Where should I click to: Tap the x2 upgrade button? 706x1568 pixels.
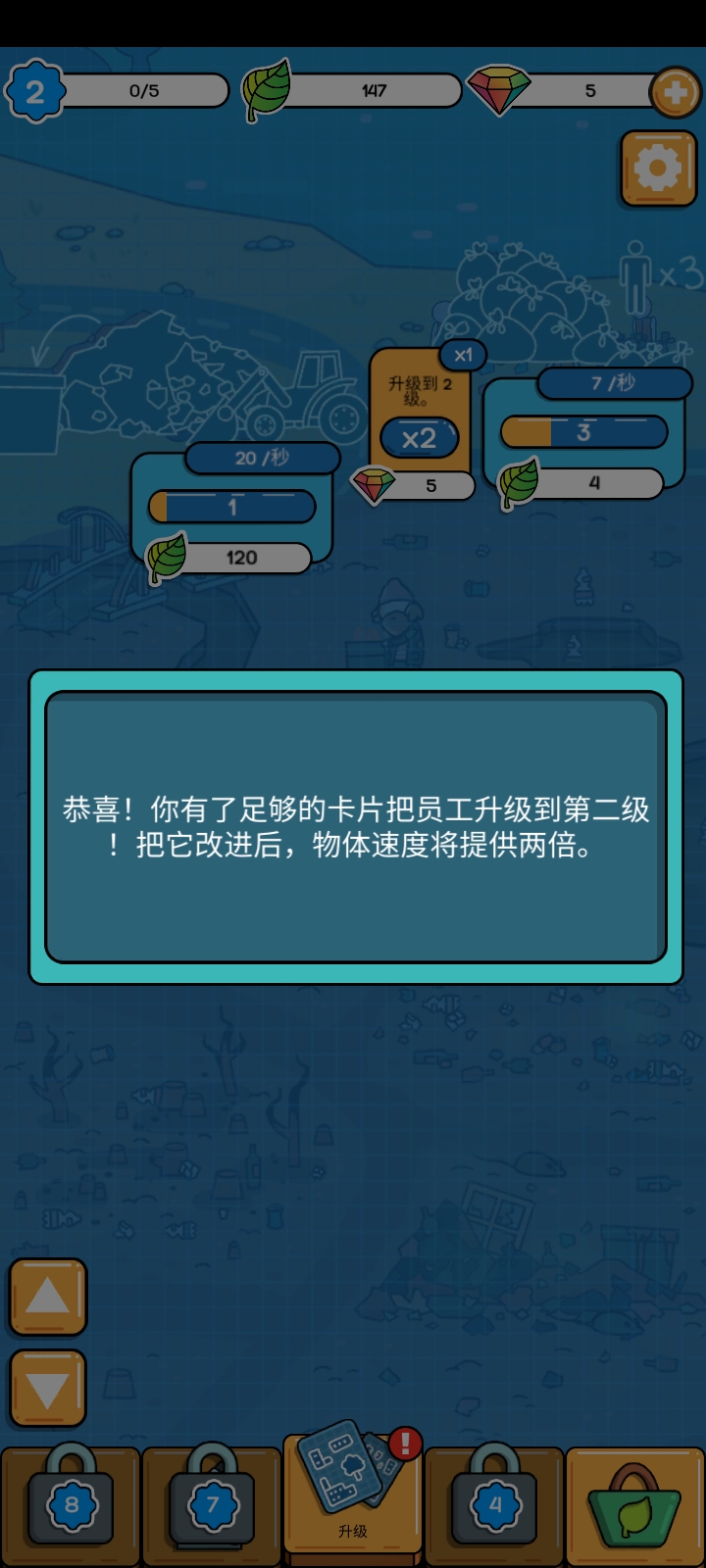coord(420,438)
